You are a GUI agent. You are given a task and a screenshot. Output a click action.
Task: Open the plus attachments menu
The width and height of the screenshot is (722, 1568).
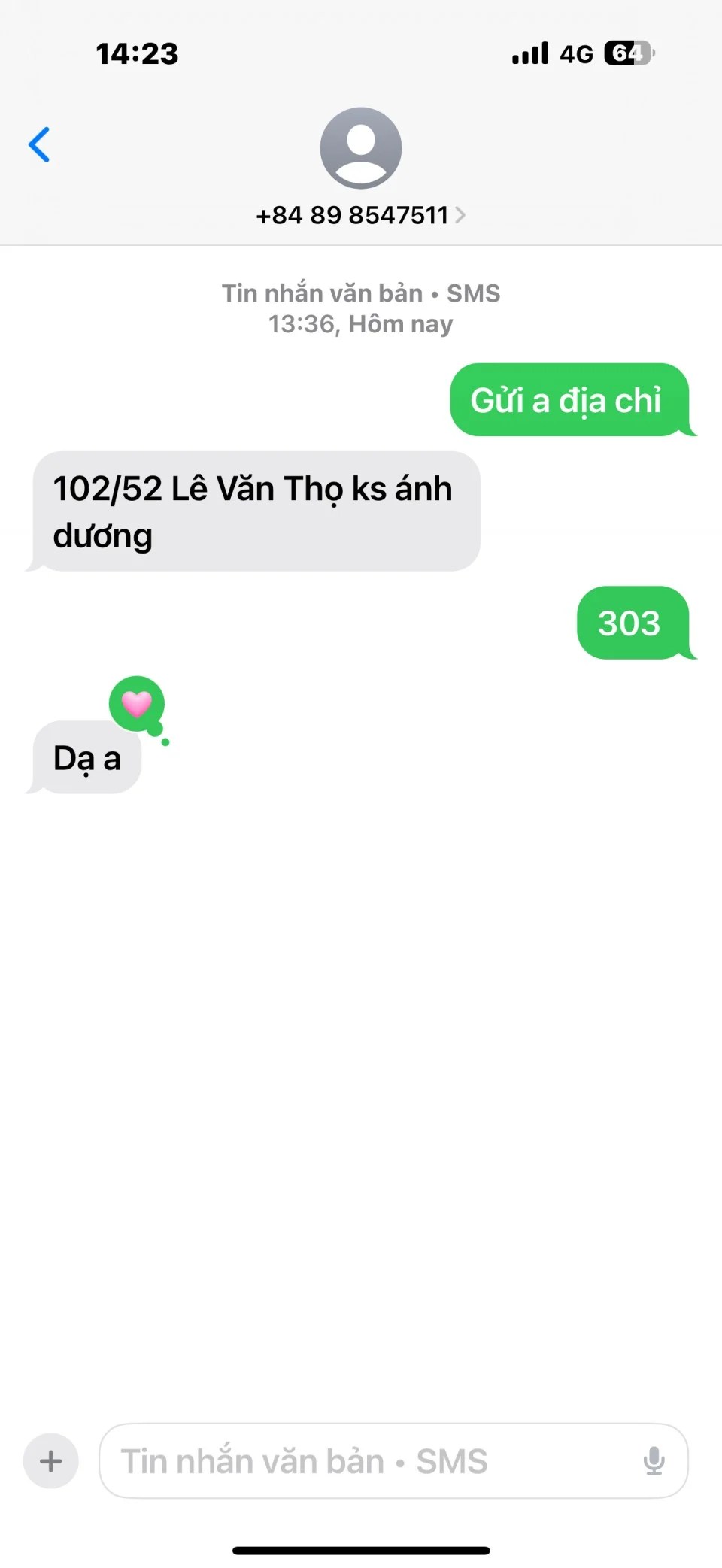click(51, 1461)
